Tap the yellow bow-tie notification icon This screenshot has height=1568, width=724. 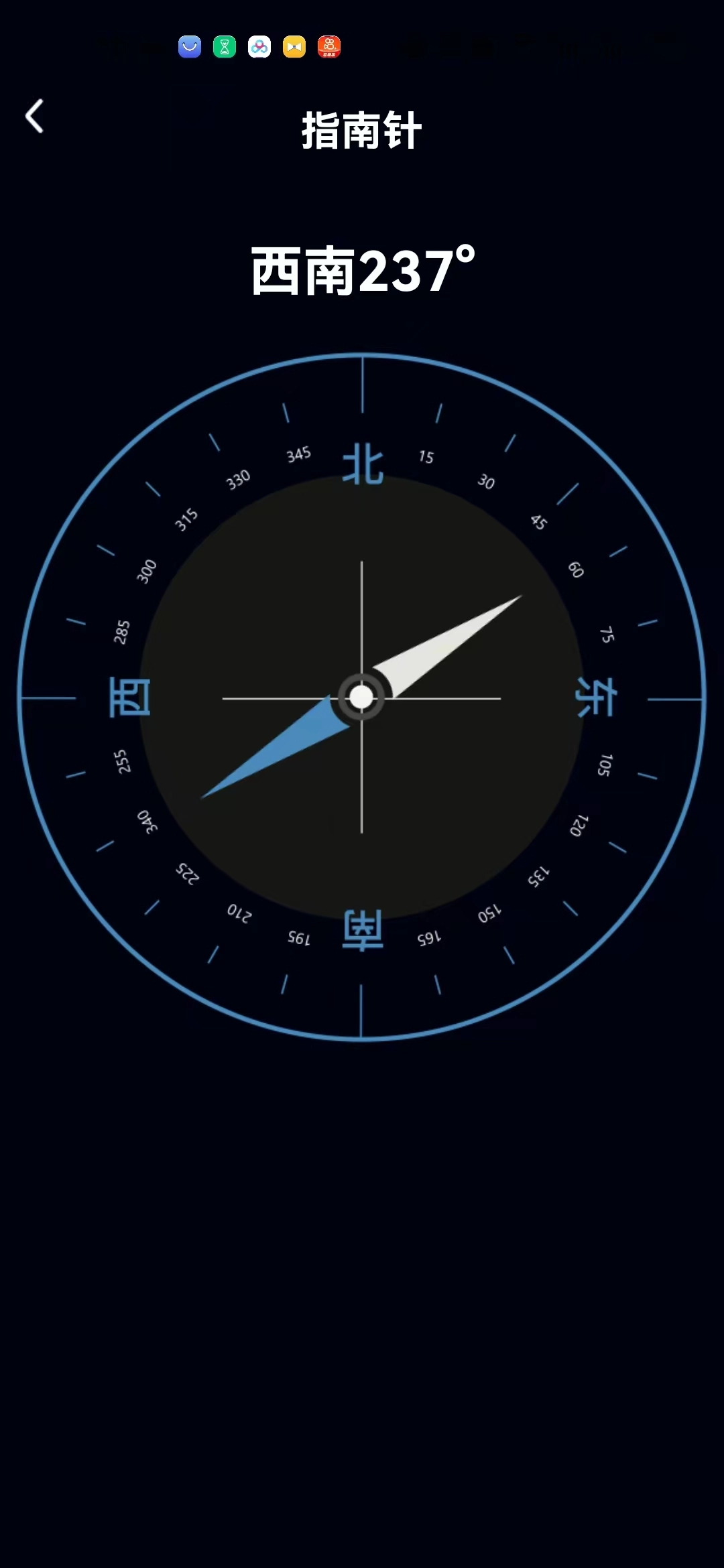[x=293, y=47]
